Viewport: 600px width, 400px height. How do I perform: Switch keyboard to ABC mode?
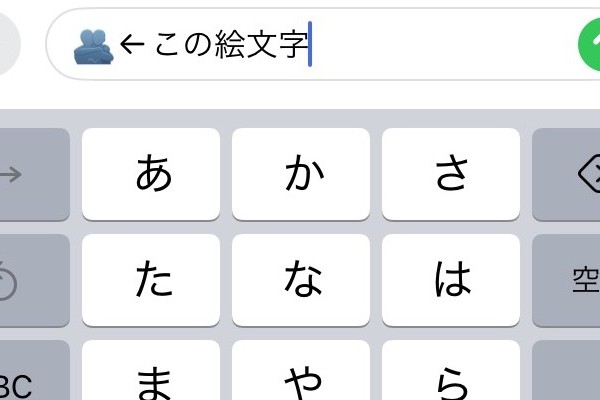click(x=25, y=378)
